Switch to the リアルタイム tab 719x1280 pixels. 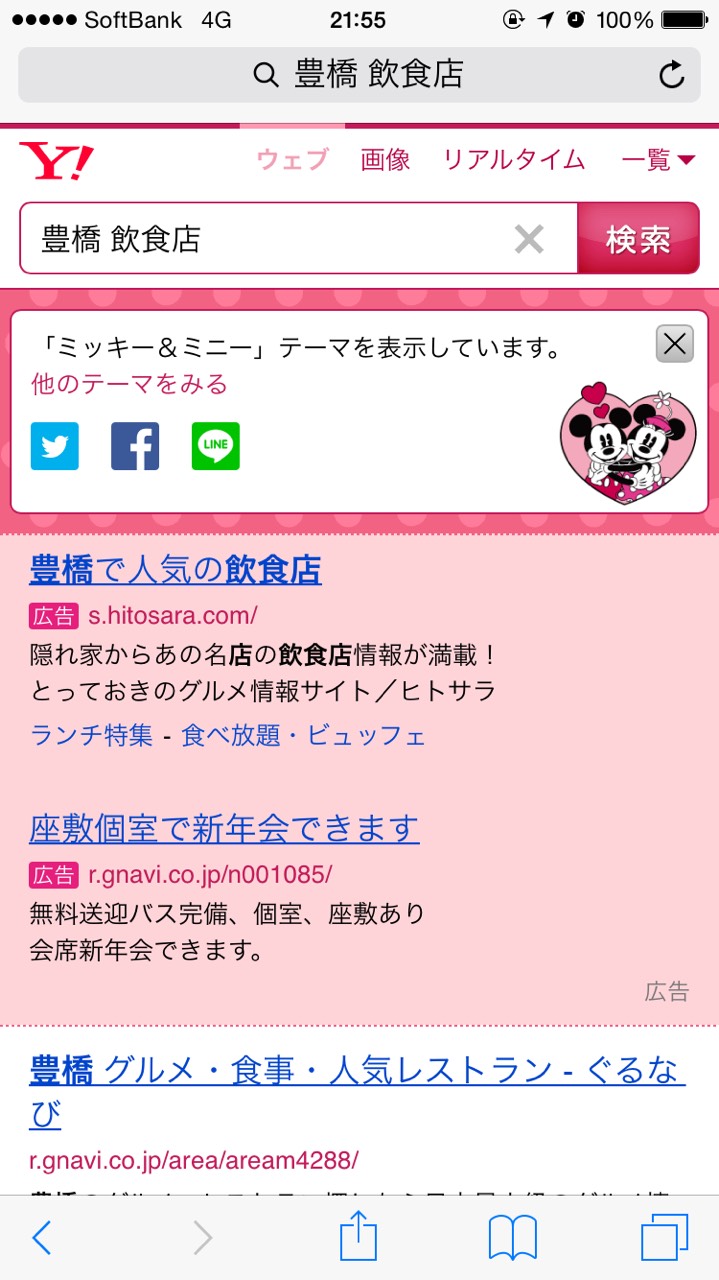coord(514,160)
